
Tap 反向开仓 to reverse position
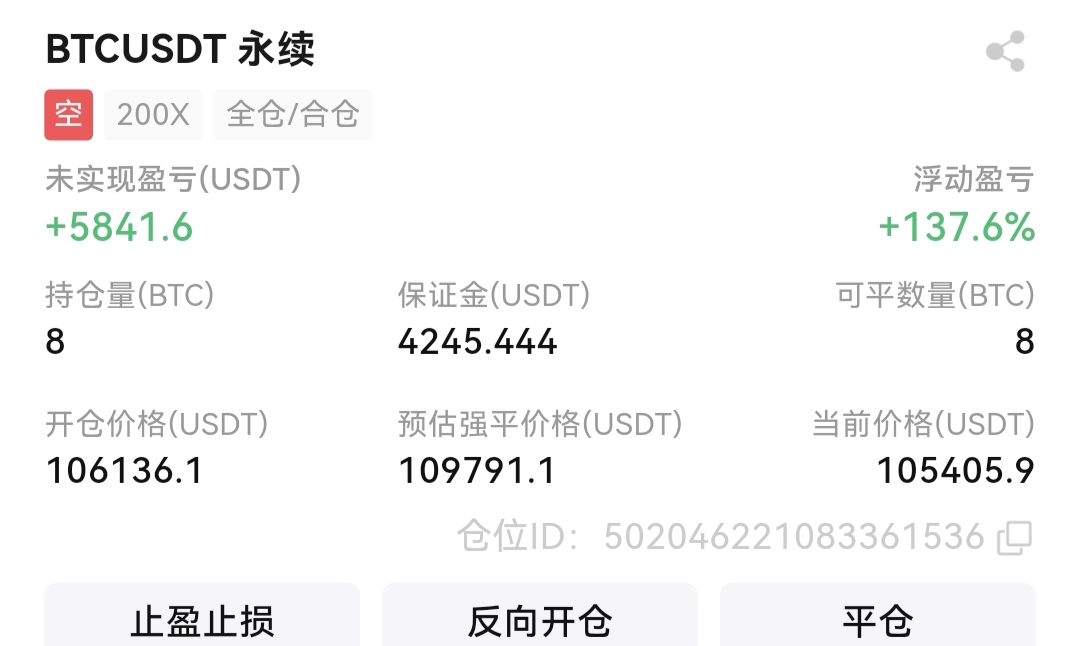coord(540,619)
